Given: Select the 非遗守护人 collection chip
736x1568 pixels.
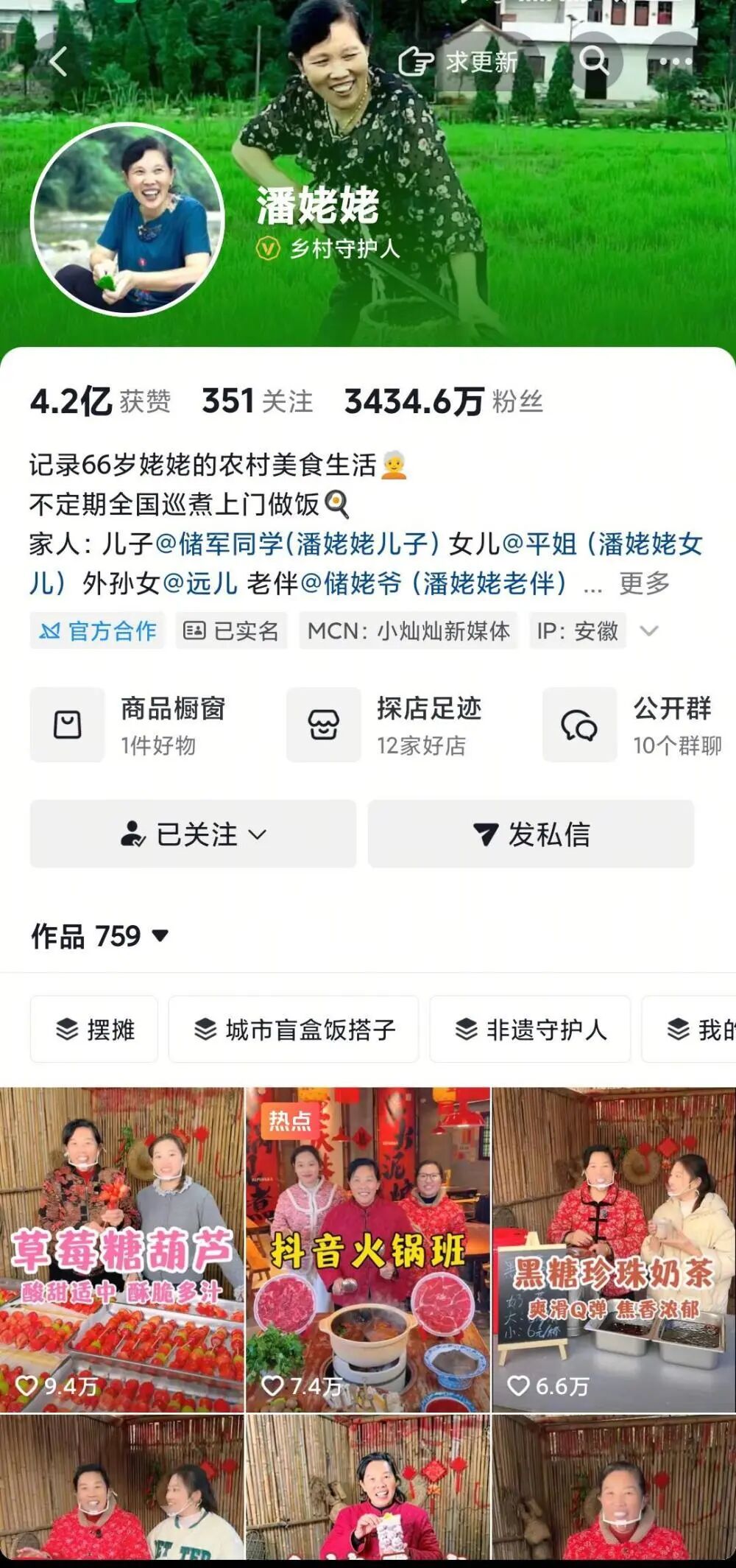Looking at the screenshot, I should coord(530,1030).
